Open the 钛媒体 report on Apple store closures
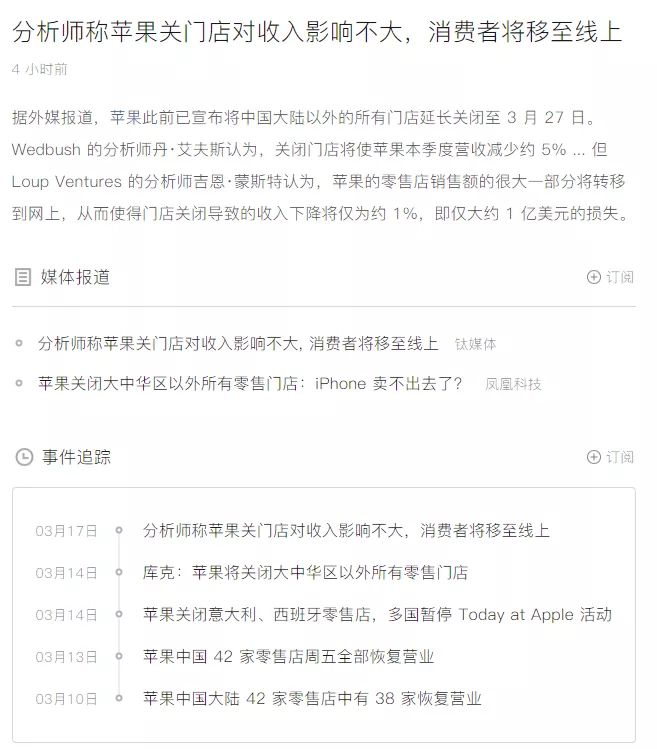The width and height of the screenshot is (657, 749). click(238, 344)
